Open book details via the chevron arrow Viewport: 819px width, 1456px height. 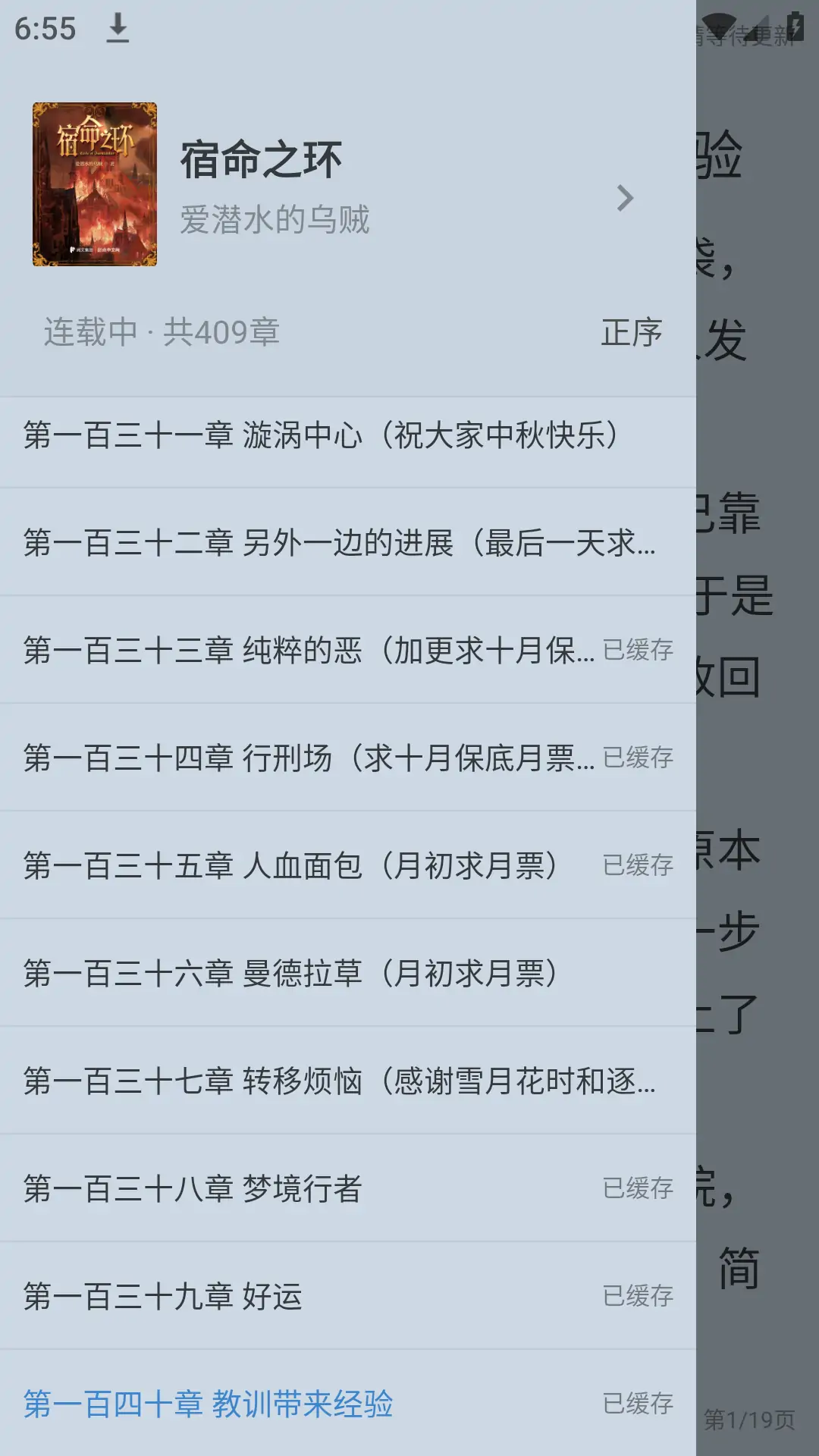(626, 196)
